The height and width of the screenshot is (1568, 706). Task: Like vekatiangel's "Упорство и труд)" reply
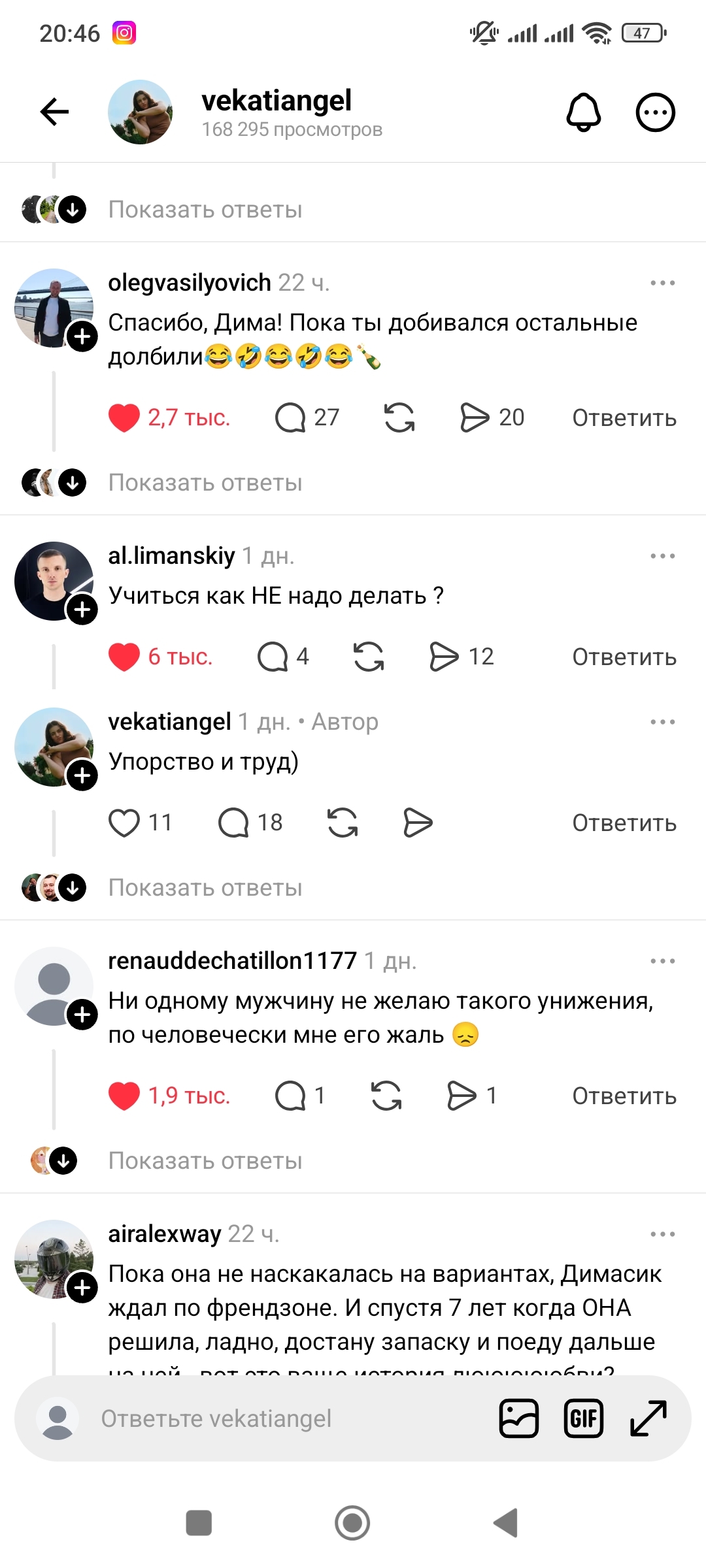[x=124, y=823]
